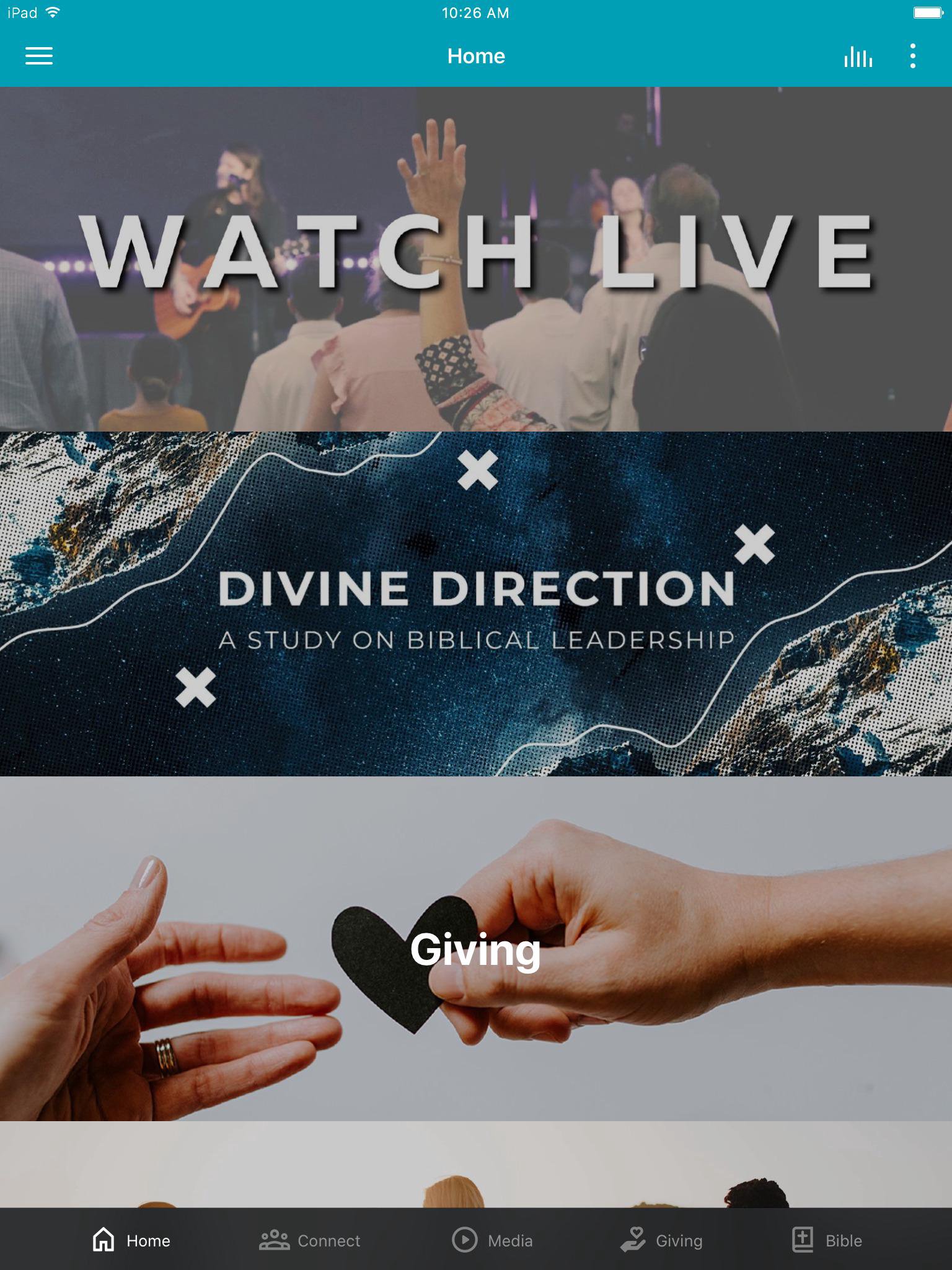952x1270 pixels.
Task: Open the Giving card with heart photo
Action: tap(476, 949)
